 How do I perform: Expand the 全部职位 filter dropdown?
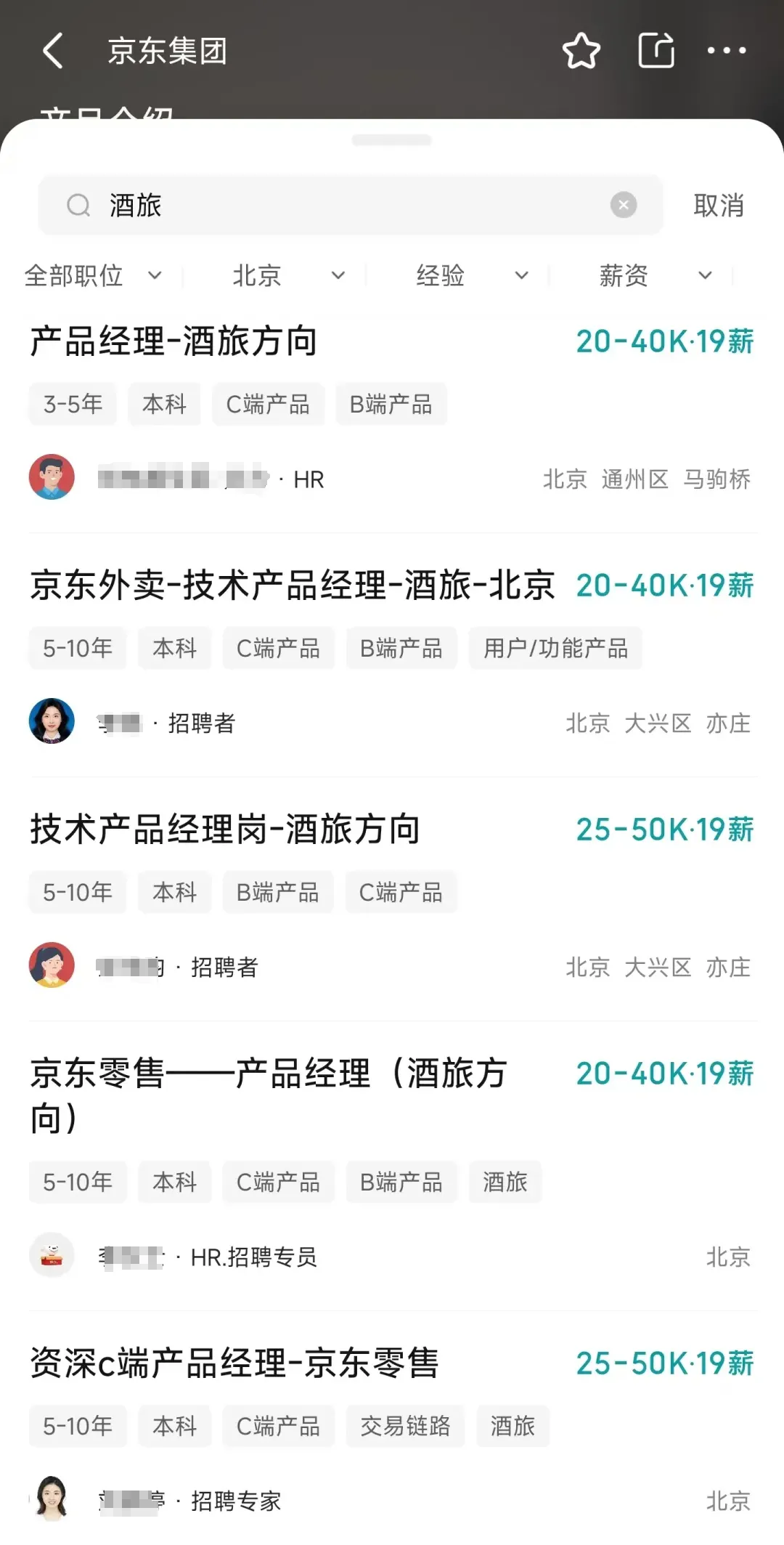[92, 276]
